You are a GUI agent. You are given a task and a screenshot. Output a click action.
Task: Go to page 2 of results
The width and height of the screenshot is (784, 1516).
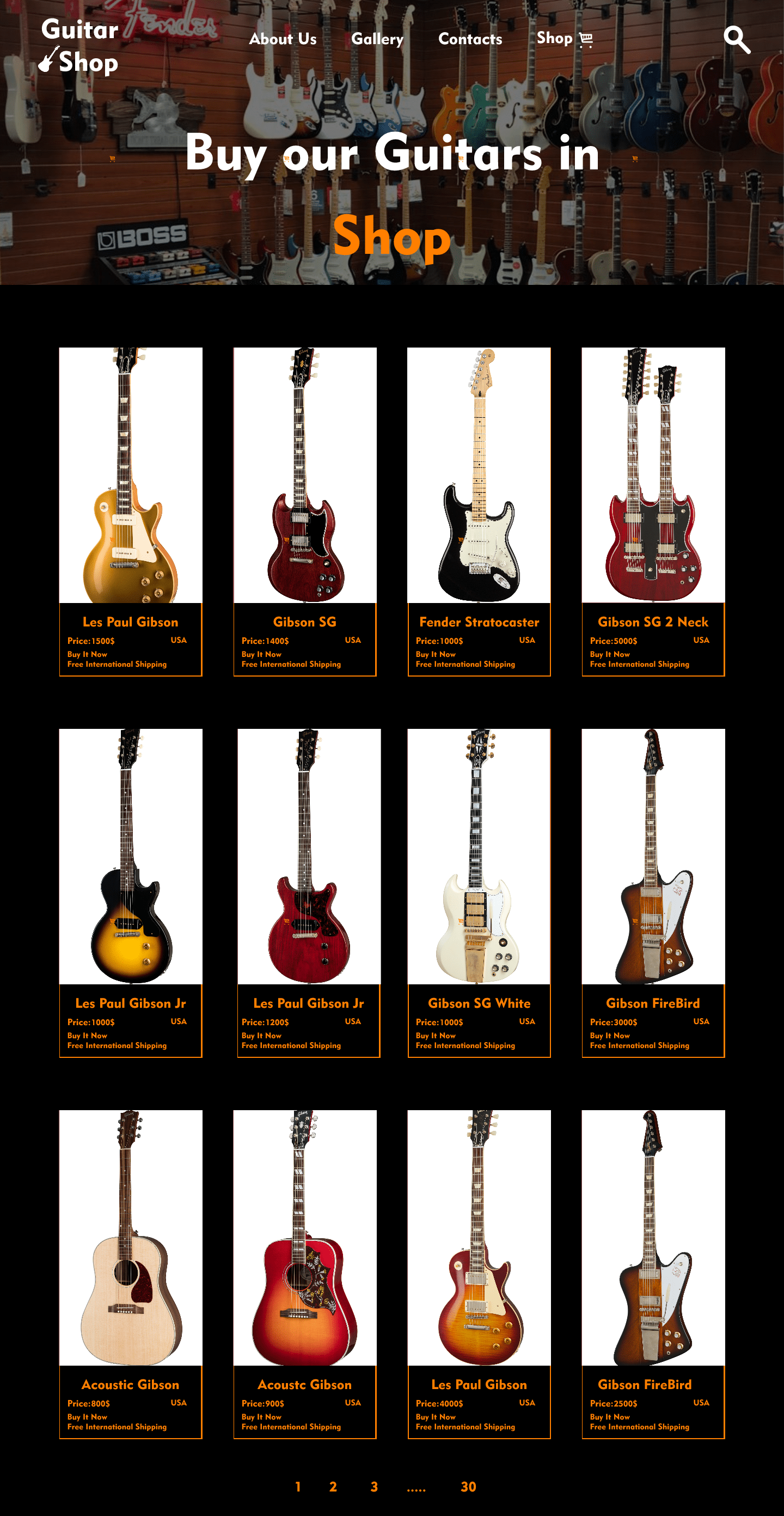click(333, 1487)
